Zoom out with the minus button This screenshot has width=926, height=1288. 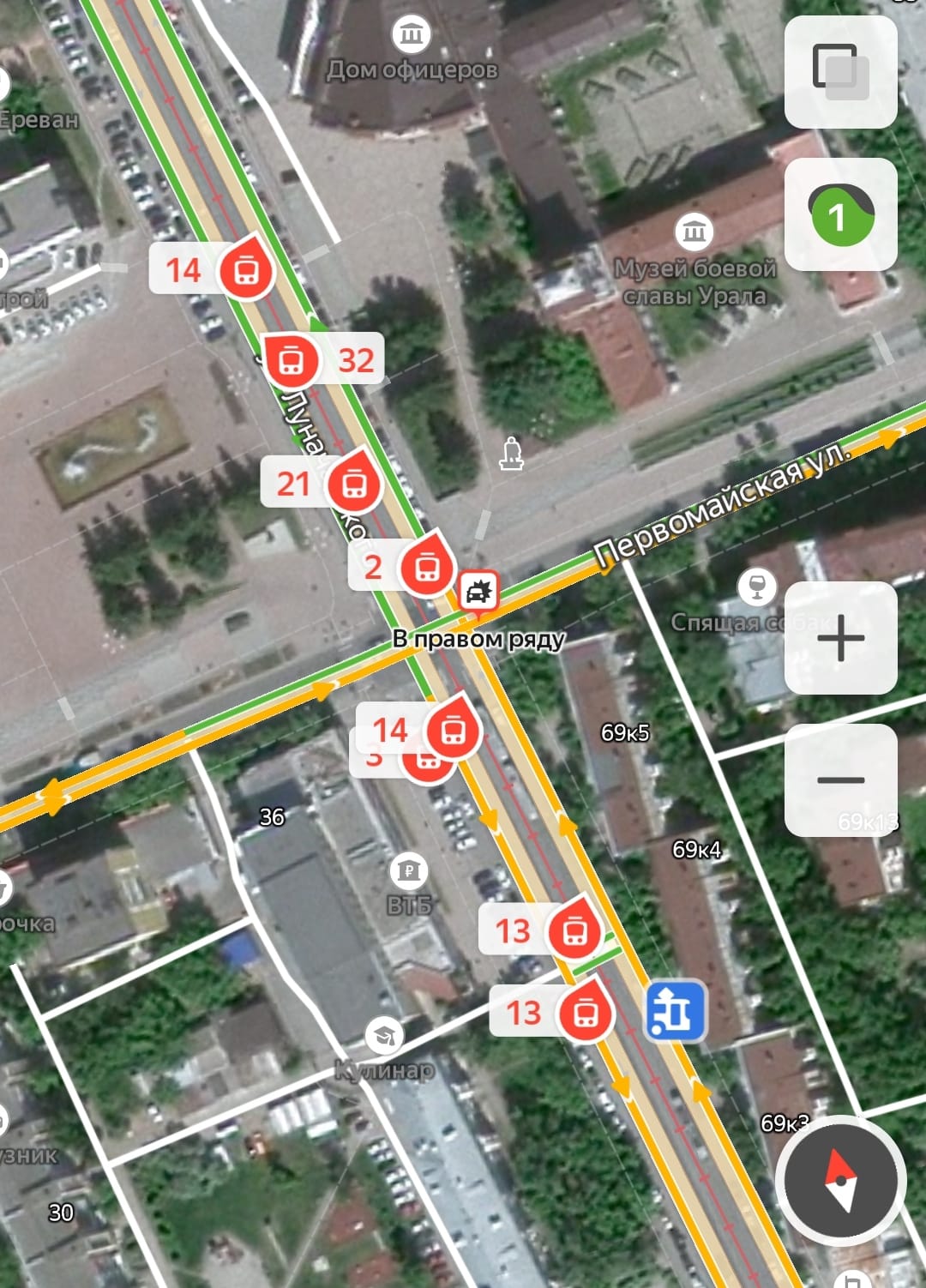click(x=840, y=779)
